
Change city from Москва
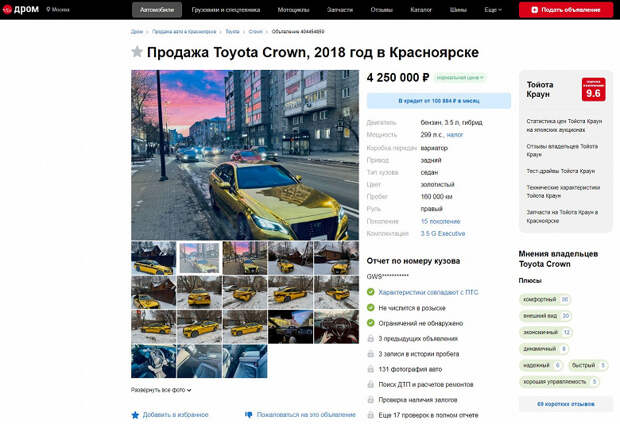pyautogui.click(x=58, y=9)
